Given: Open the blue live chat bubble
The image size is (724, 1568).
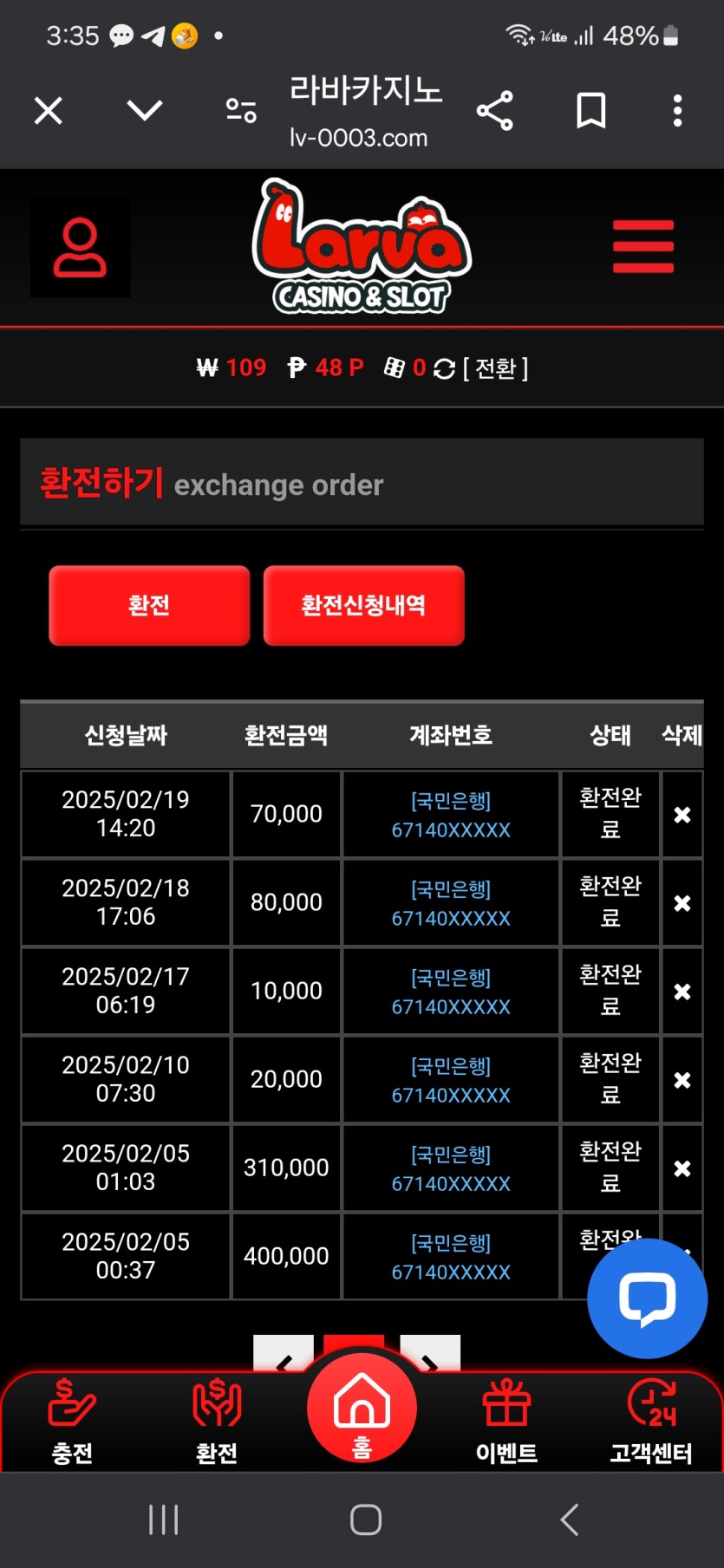Looking at the screenshot, I should pos(647,1298).
